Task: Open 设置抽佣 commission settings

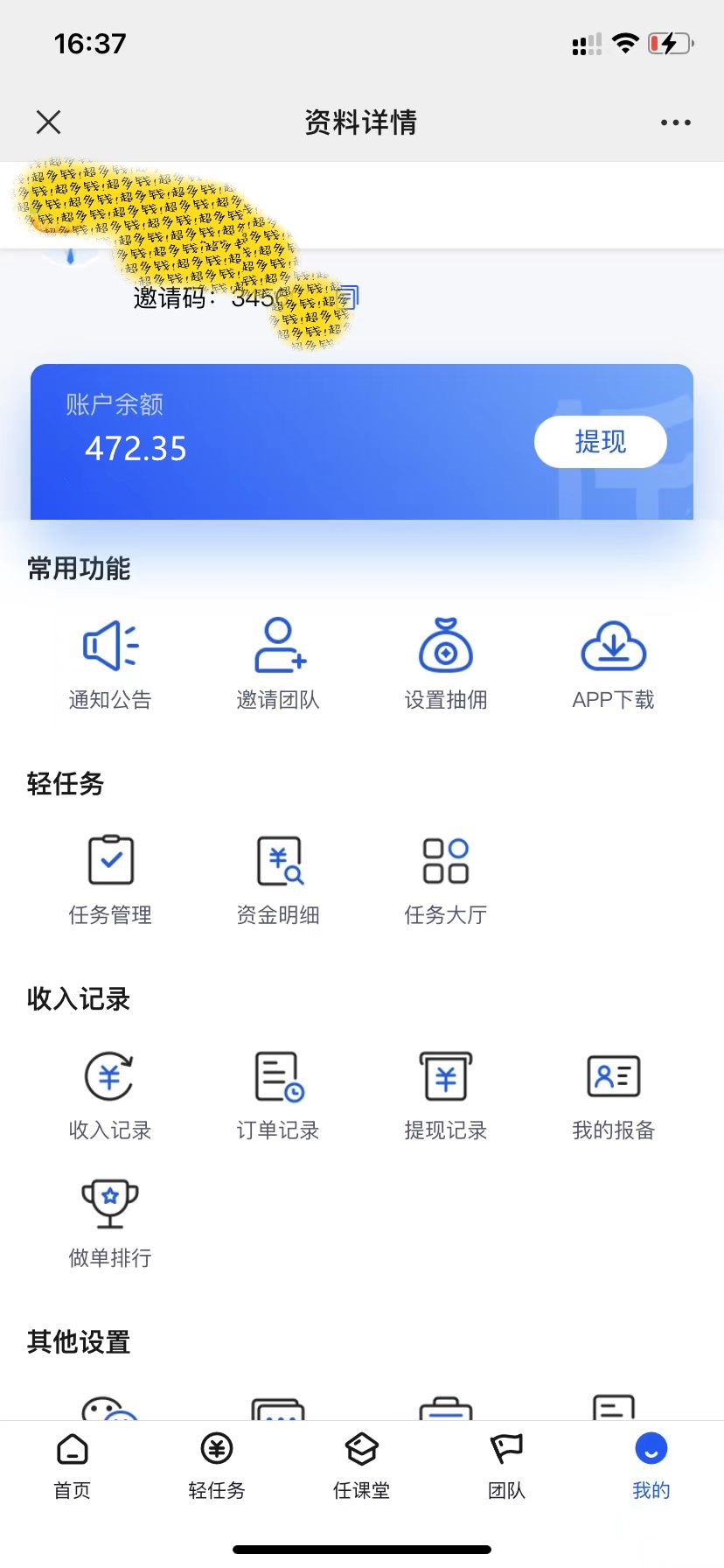Action: [x=446, y=663]
